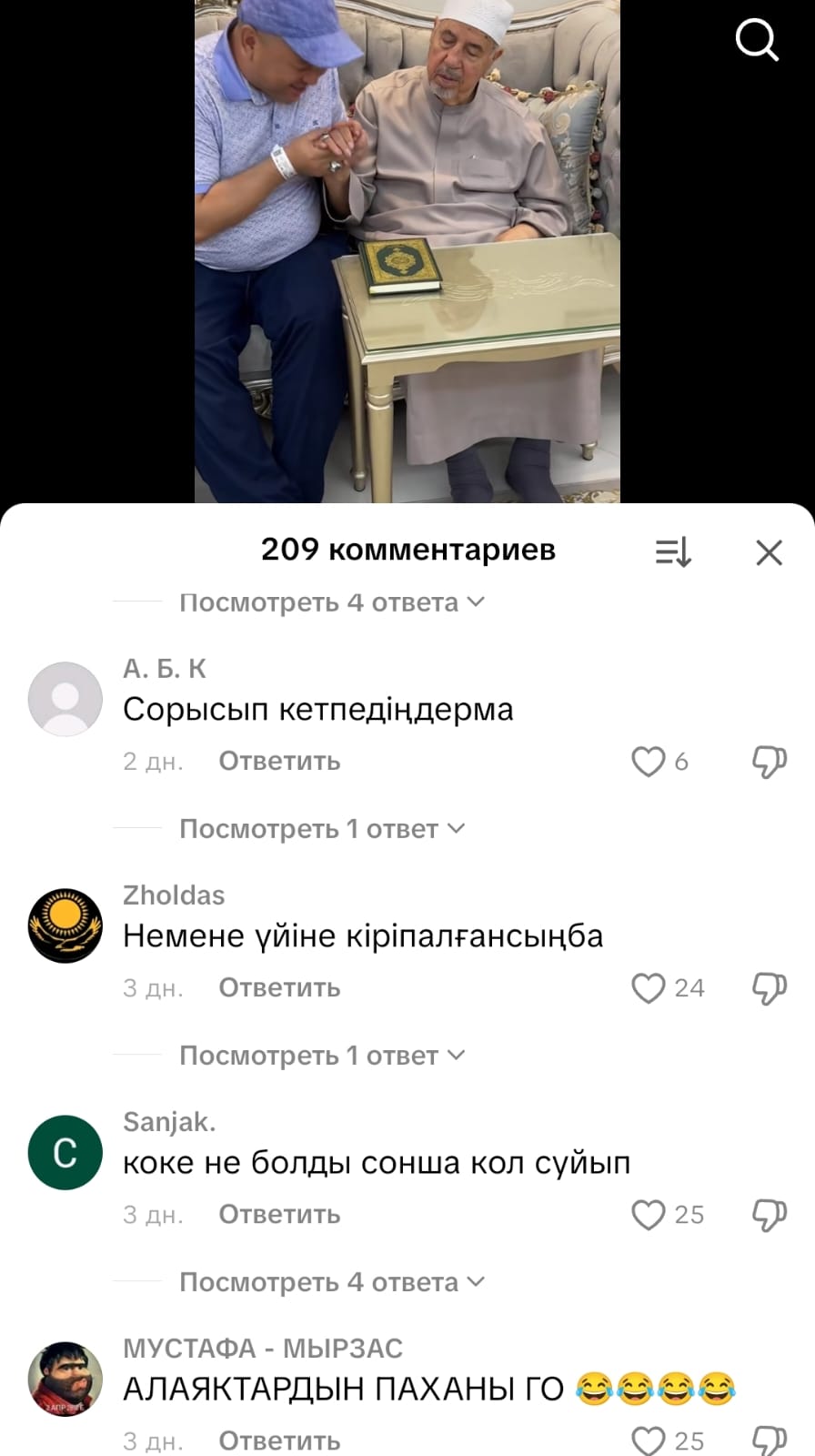Reply to Sanjak's comment
The image size is (815, 1456).
279,1215
